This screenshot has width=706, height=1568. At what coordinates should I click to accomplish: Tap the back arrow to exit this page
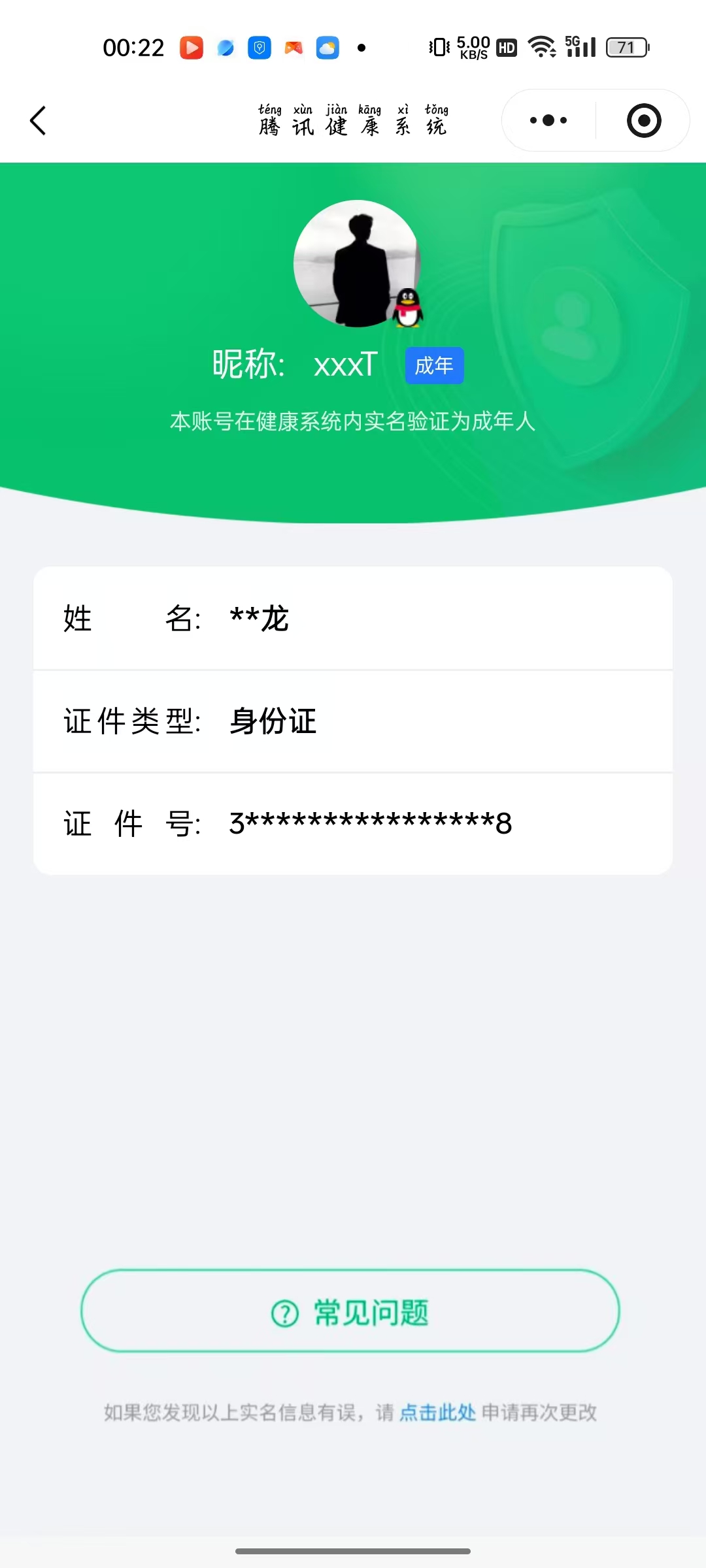(x=37, y=120)
